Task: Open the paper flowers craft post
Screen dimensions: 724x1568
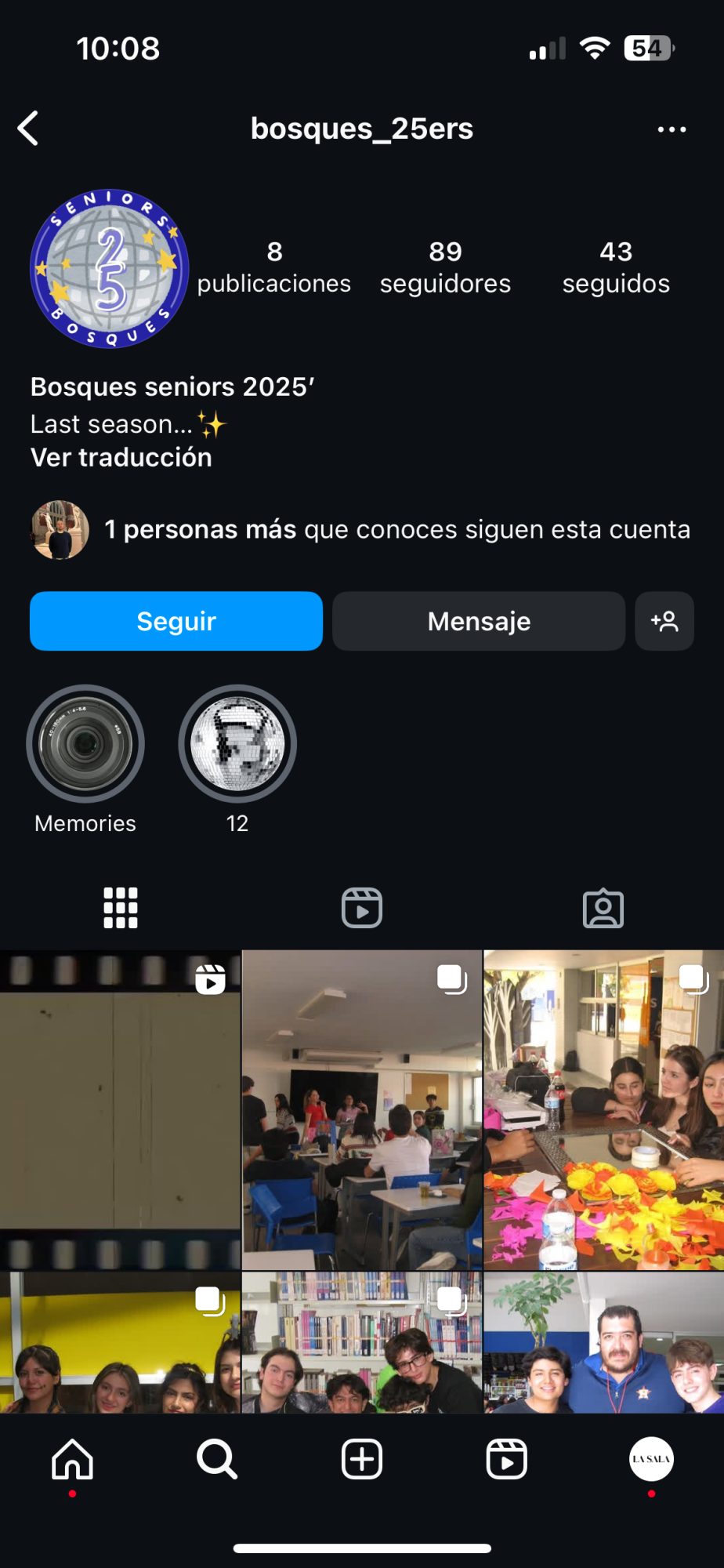Action: point(603,1109)
